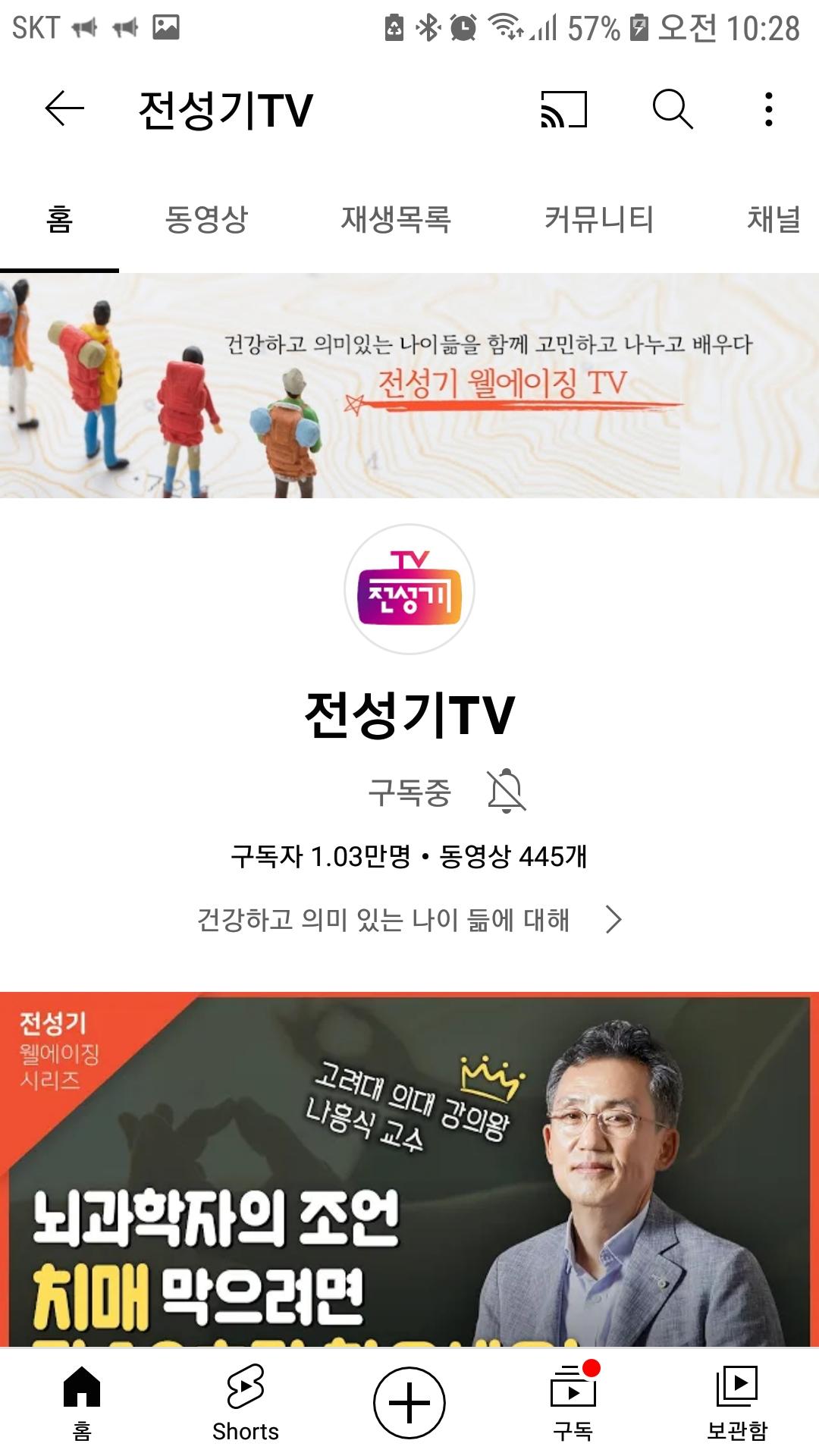The image size is (819, 1456).
Task: Switch to the 동영상 tab
Action: (206, 220)
